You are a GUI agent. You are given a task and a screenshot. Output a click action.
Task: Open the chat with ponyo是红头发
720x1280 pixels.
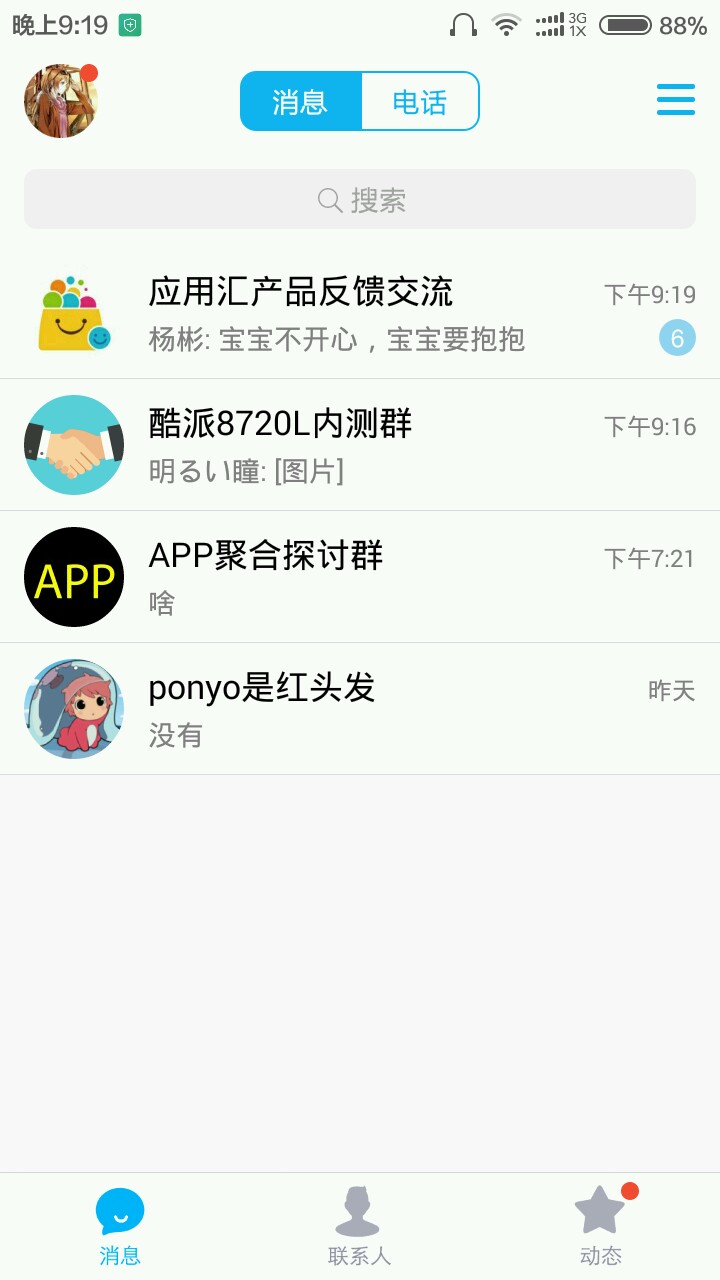(360, 709)
